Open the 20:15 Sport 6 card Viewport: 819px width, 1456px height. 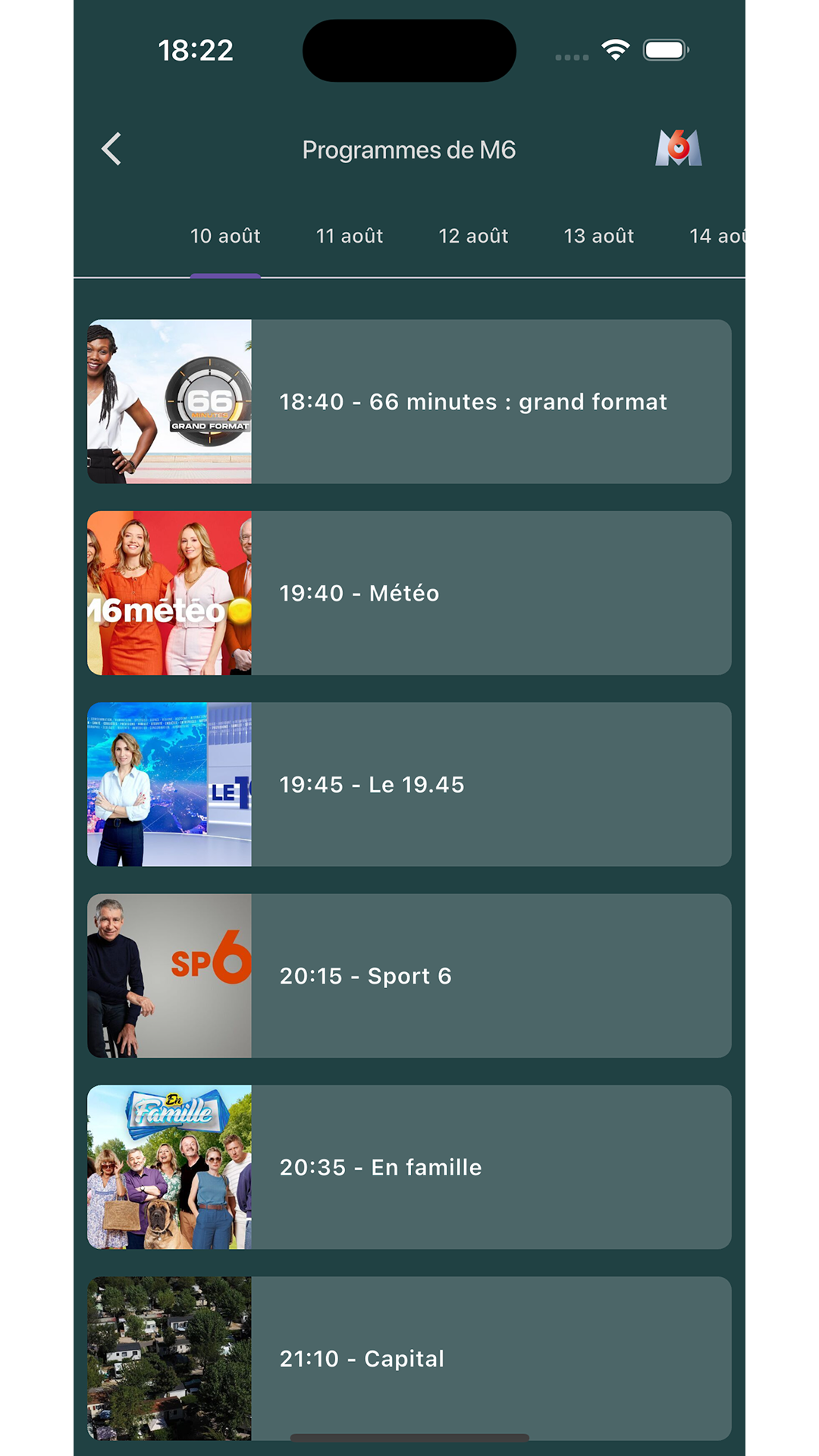(409, 976)
